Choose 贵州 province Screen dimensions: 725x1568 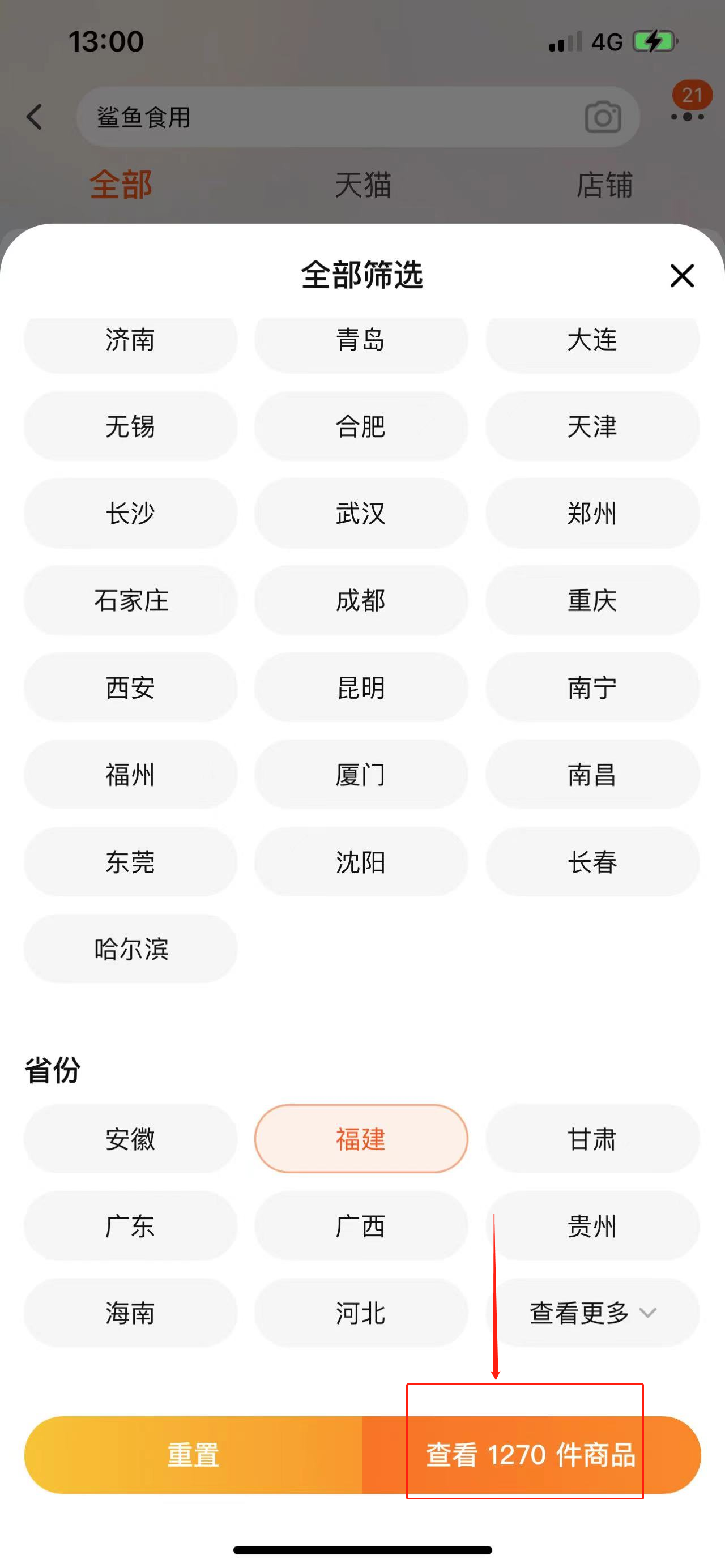(592, 1226)
